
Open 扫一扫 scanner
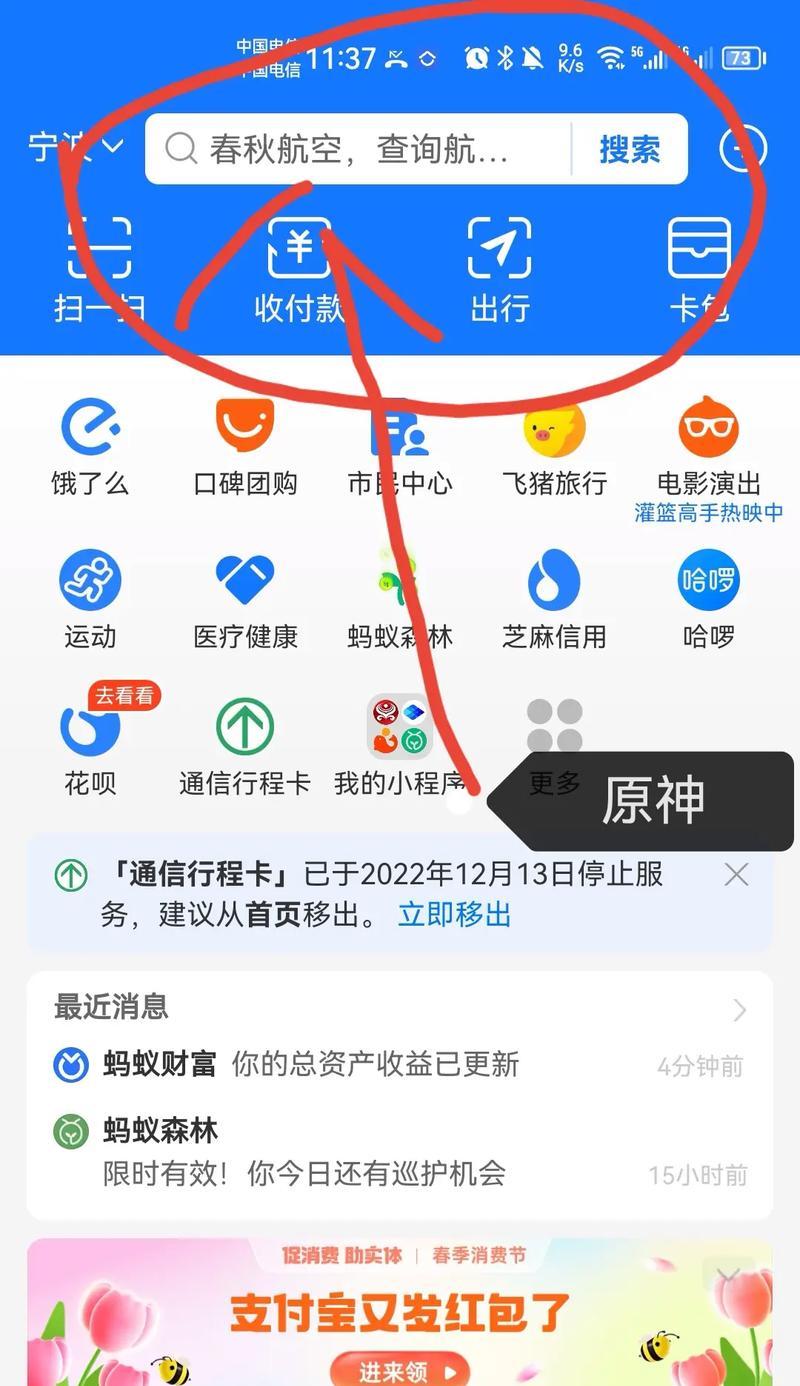point(99,270)
